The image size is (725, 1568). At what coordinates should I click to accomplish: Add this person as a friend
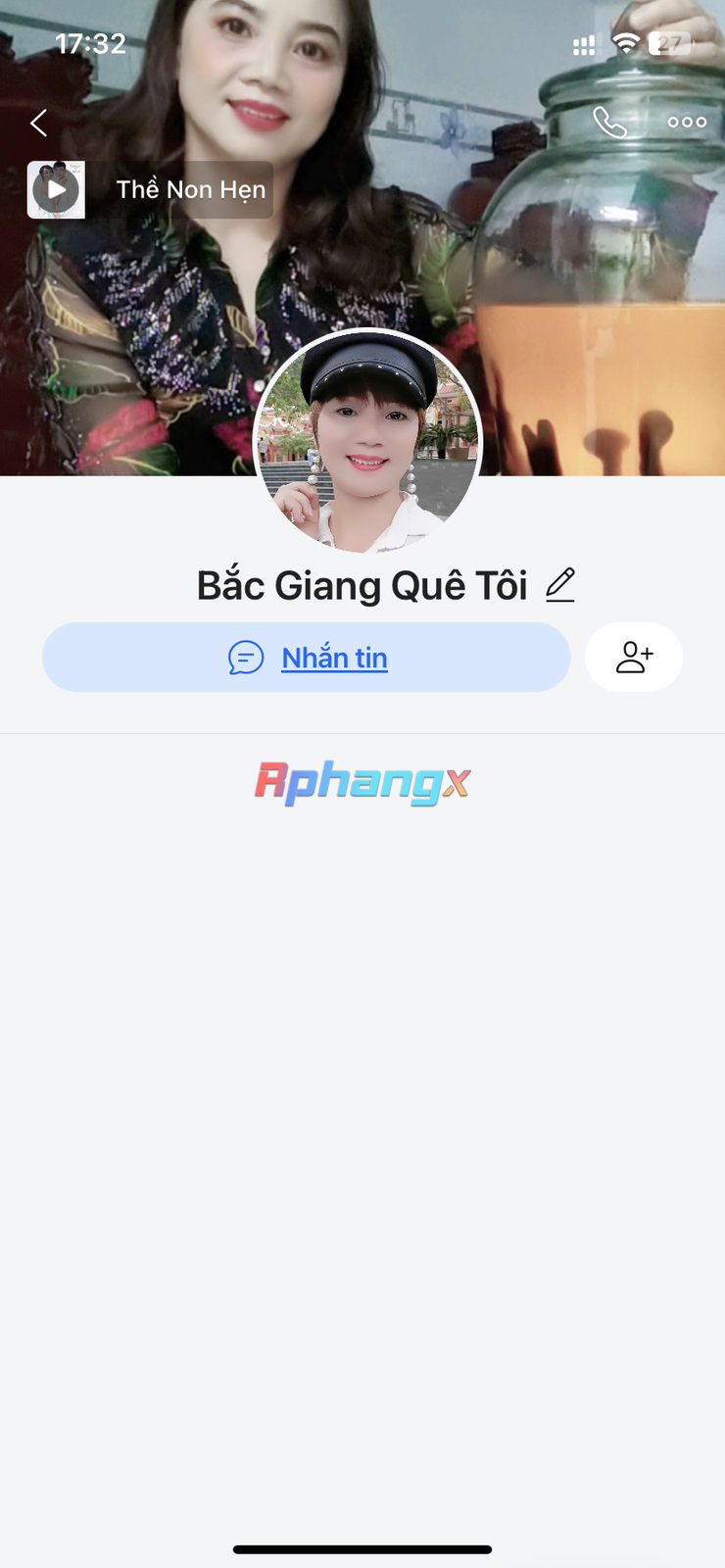634,658
